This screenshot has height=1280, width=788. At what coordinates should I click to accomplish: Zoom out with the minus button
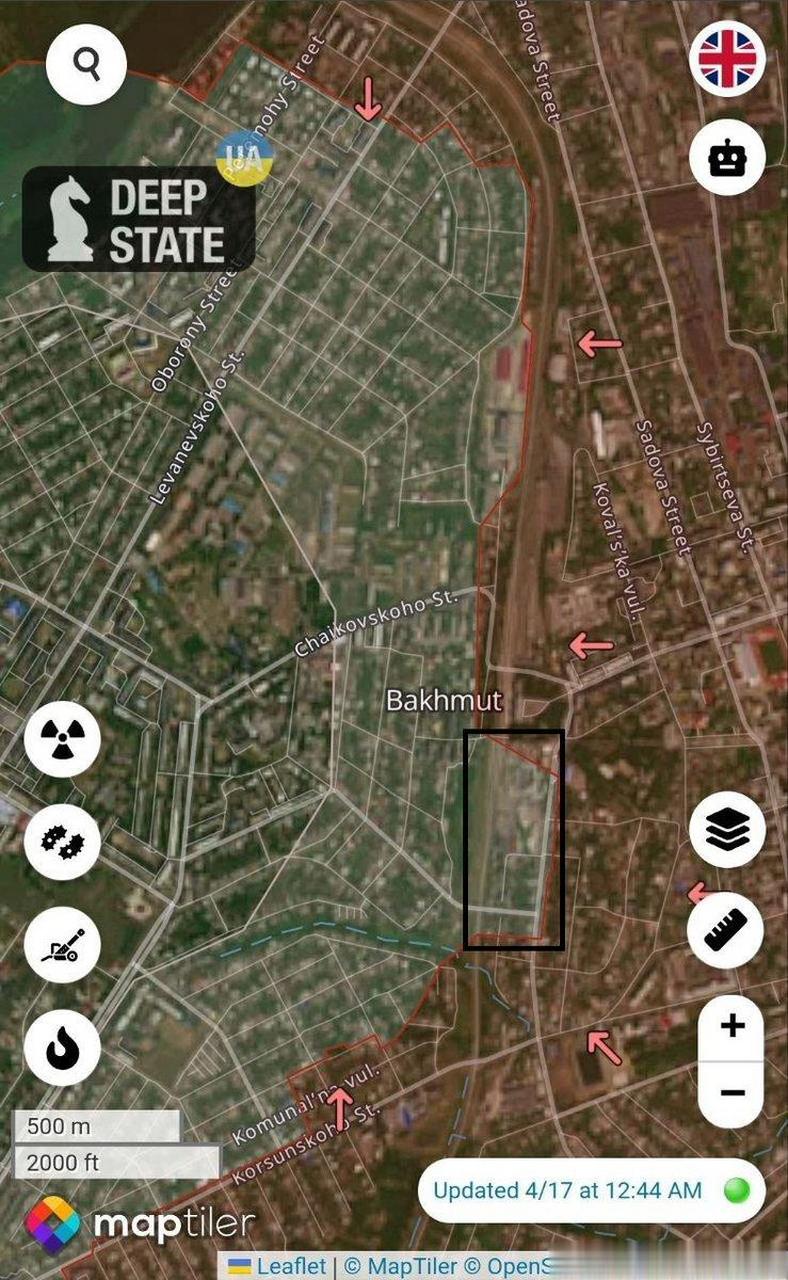[732, 1092]
